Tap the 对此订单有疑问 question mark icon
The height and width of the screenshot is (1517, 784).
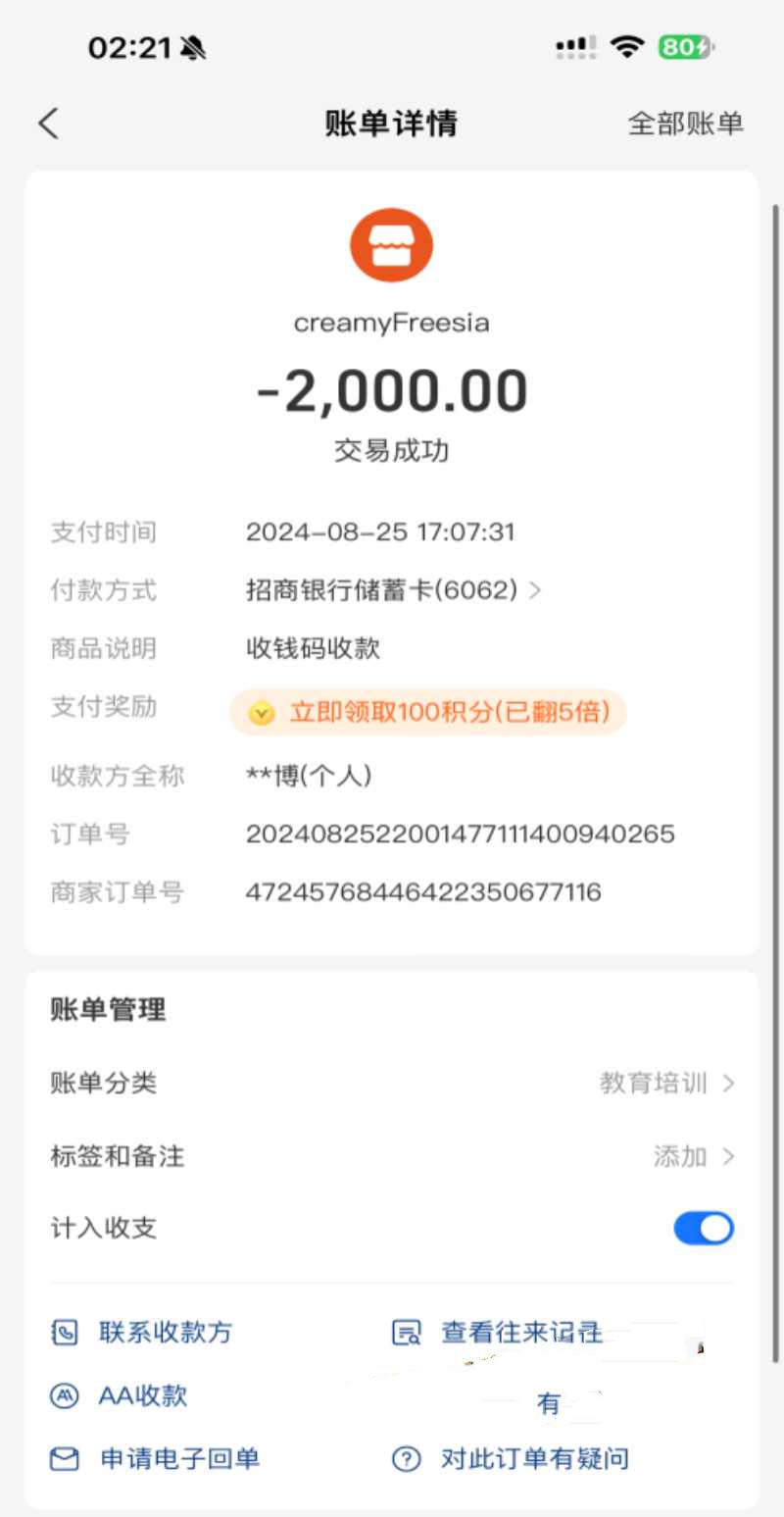click(x=407, y=1459)
